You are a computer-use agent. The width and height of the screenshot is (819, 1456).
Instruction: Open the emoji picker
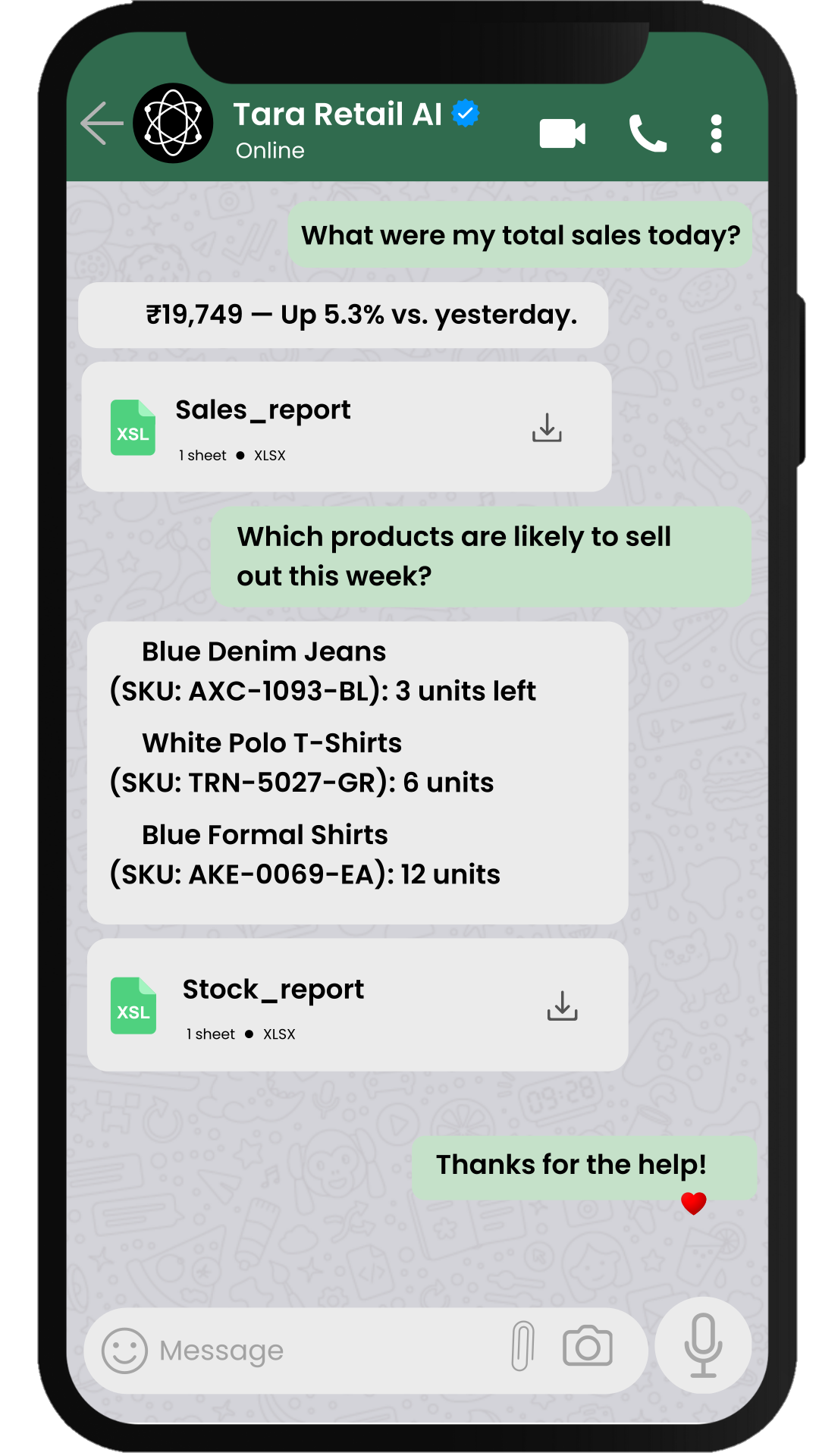point(124,1351)
